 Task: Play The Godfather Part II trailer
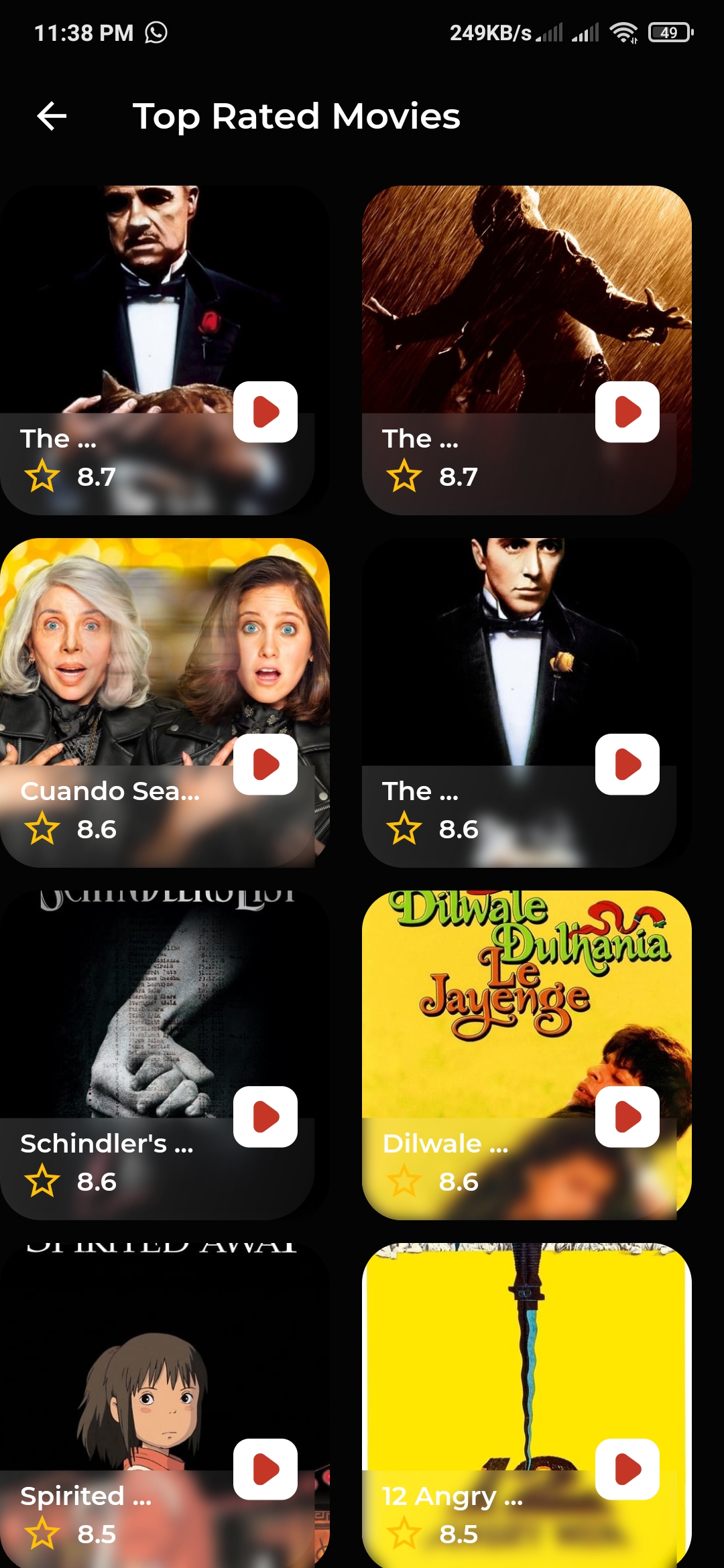[627, 765]
